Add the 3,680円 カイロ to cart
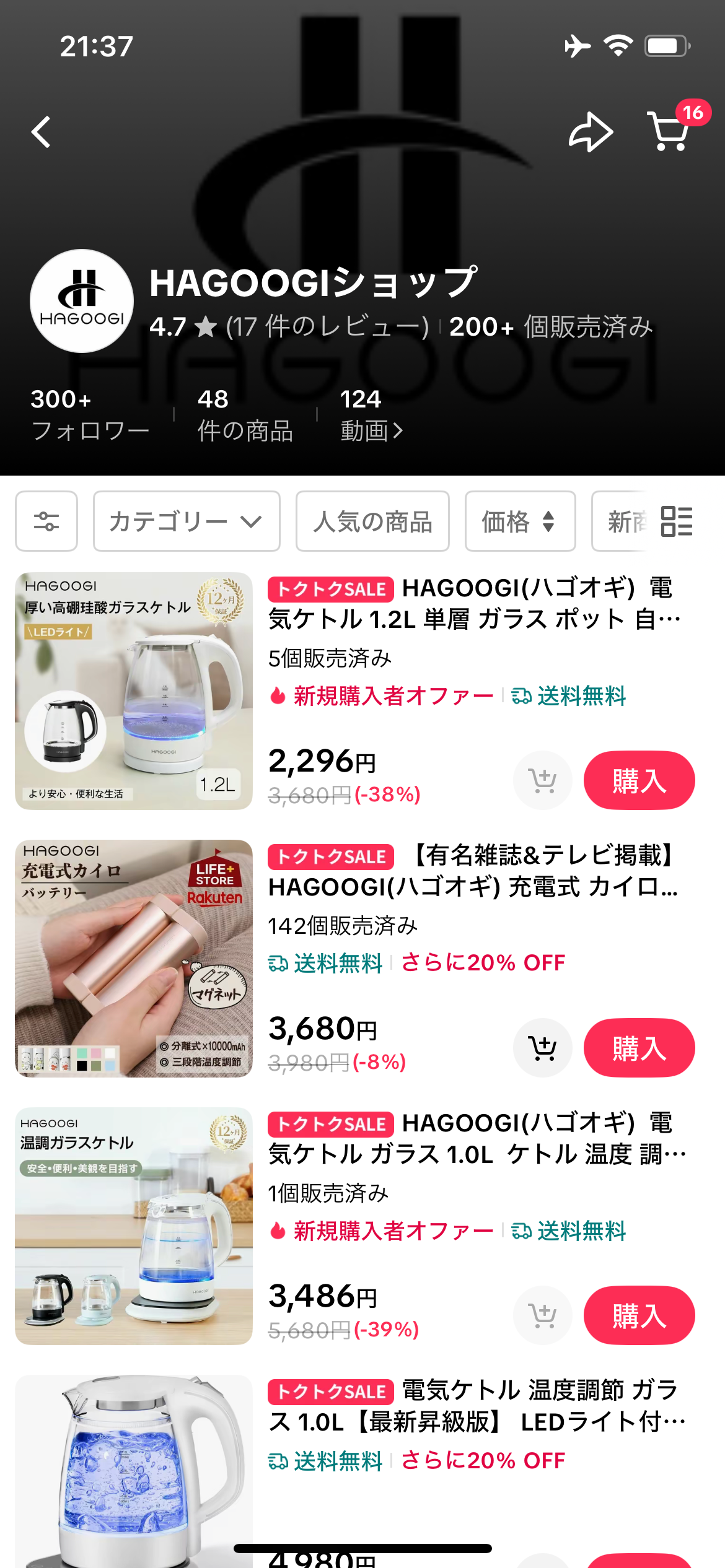The image size is (725, 1568). (x=542, y=1048)
